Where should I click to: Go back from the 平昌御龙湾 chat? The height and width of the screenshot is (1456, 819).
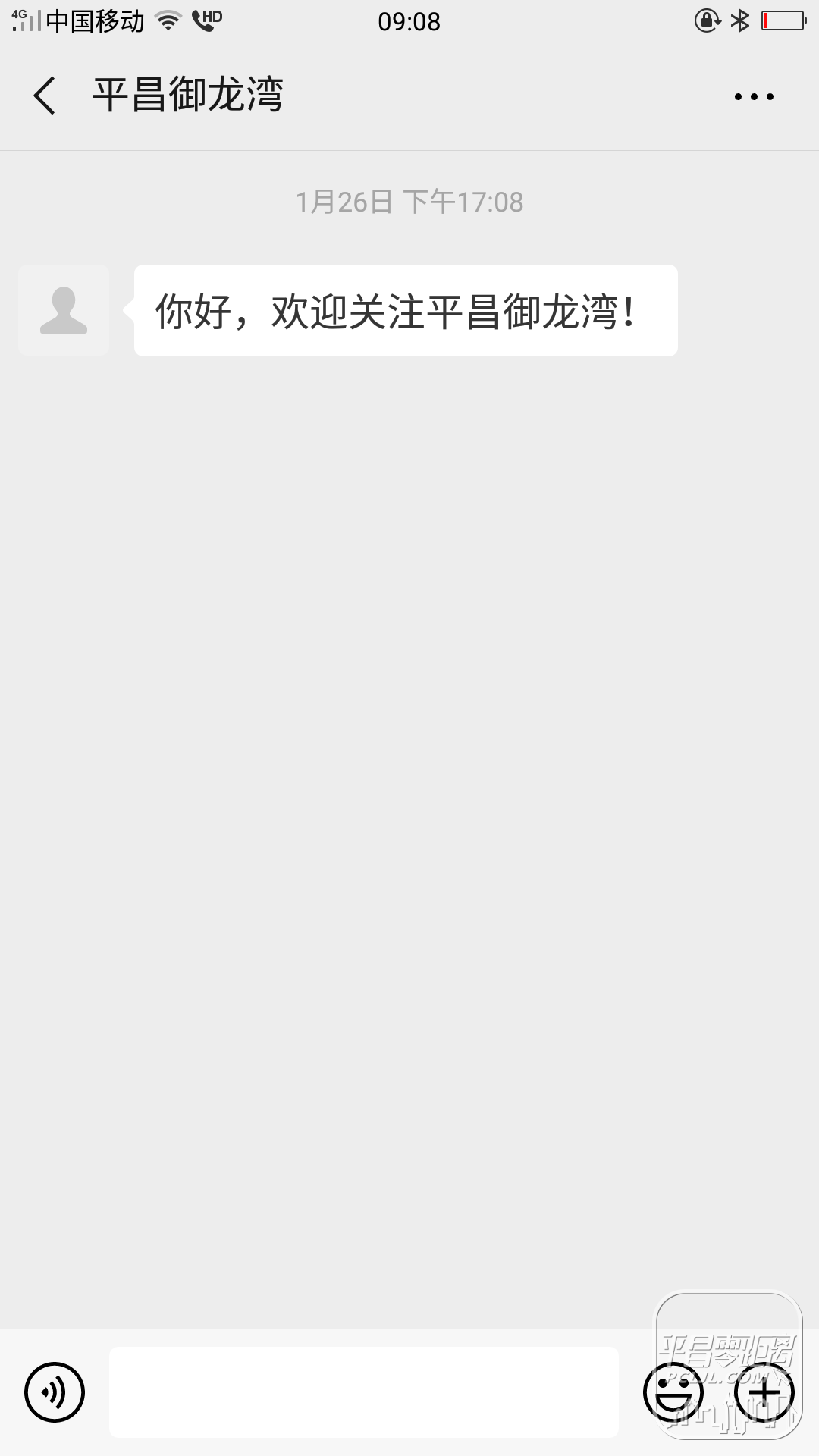(x=45, y=96)
